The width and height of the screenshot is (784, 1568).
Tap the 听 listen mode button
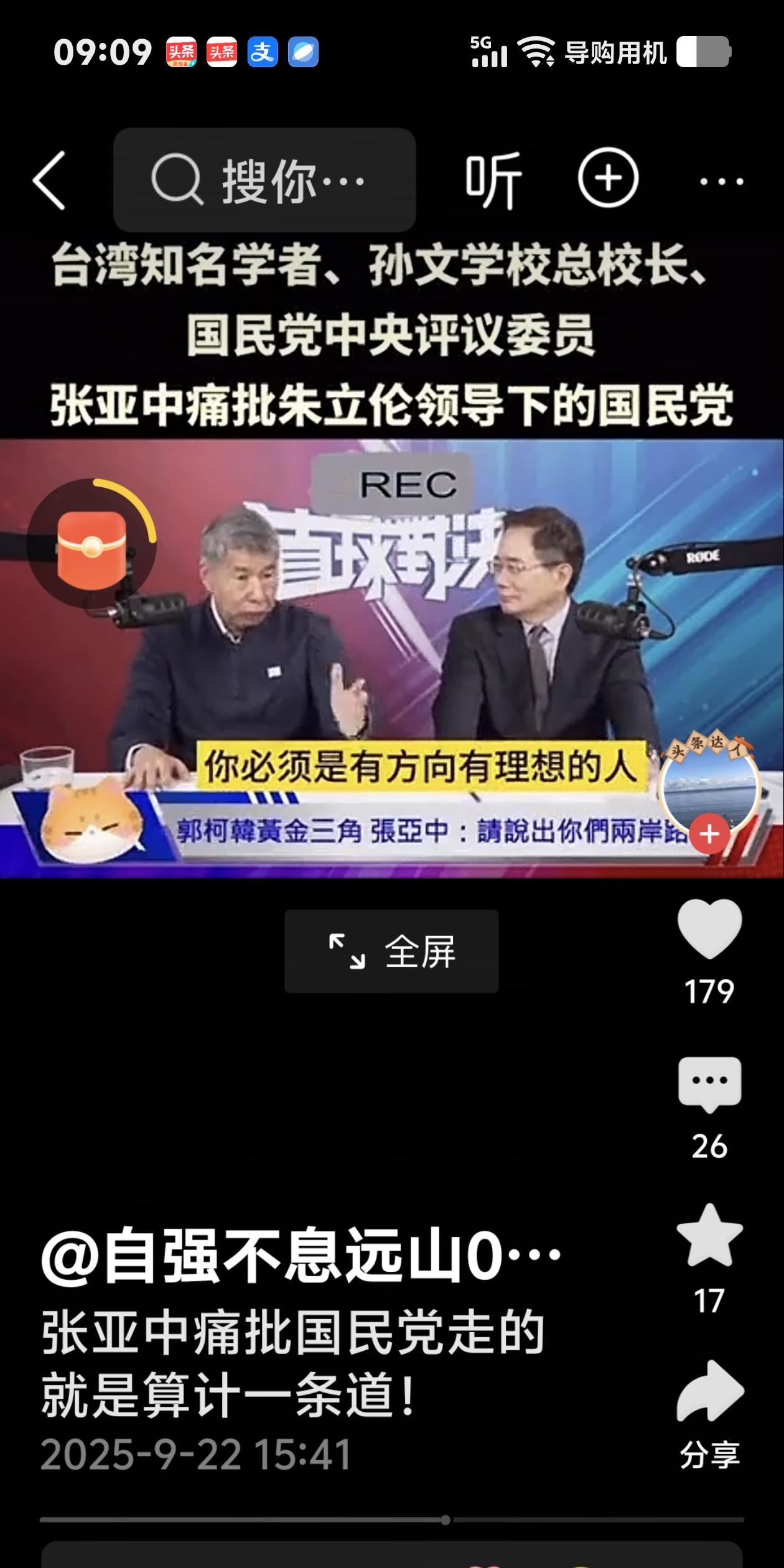(493, 180)
